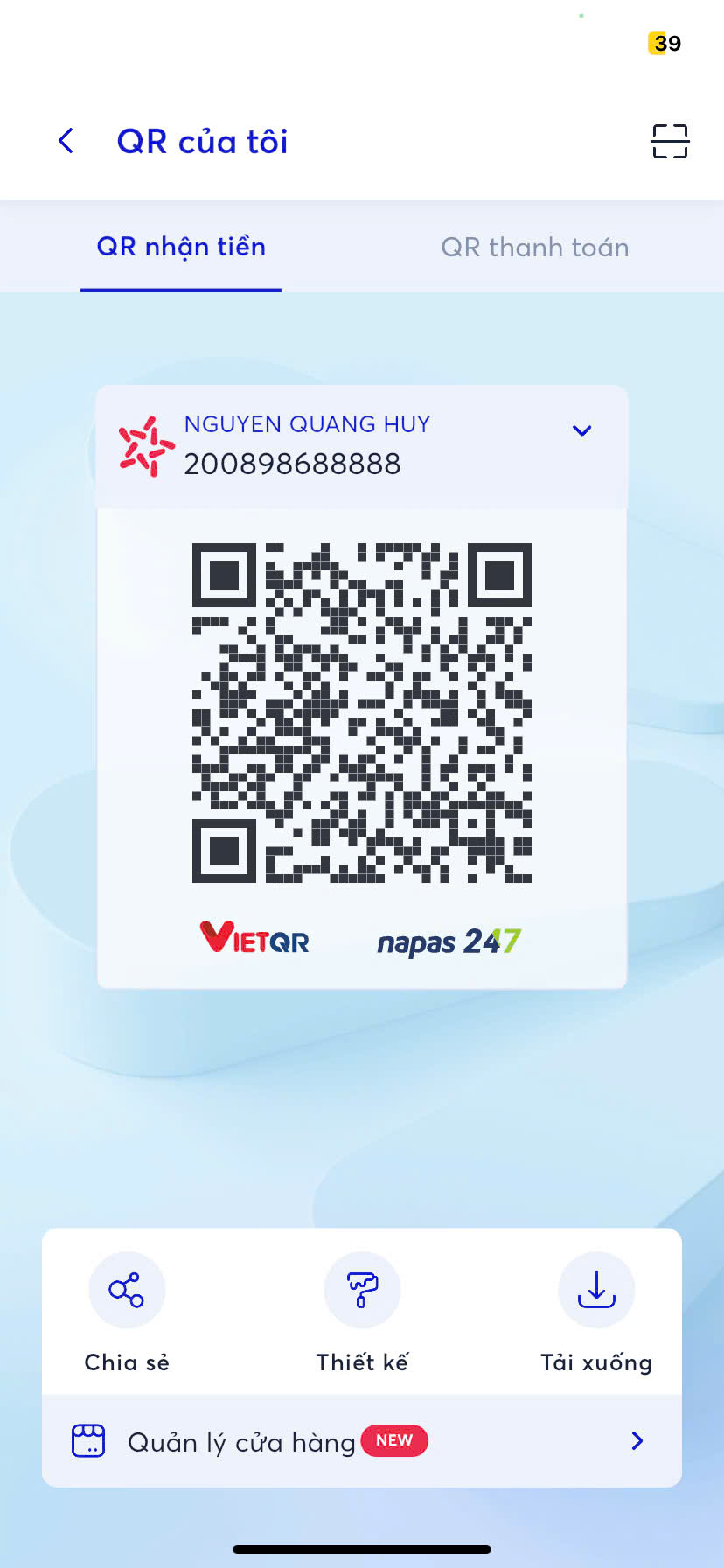Switch to the QR thanh toán tab
The width and height of the screenshot is (724, 1568).
coord(534,248)
